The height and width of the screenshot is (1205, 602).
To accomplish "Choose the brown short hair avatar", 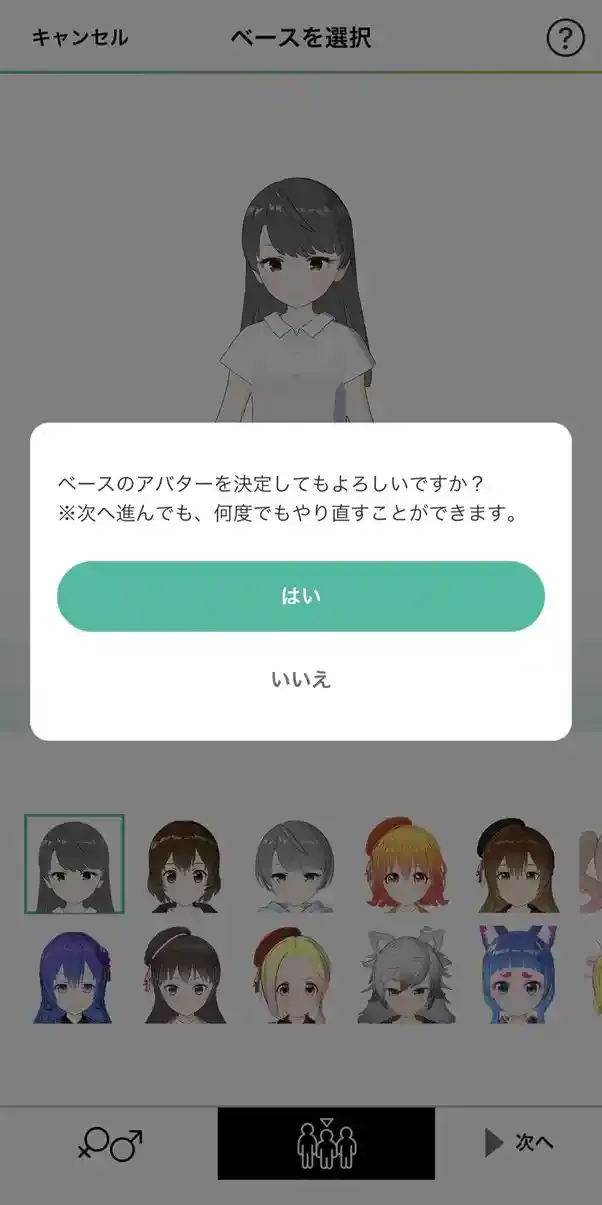I will tap(183, 864).
